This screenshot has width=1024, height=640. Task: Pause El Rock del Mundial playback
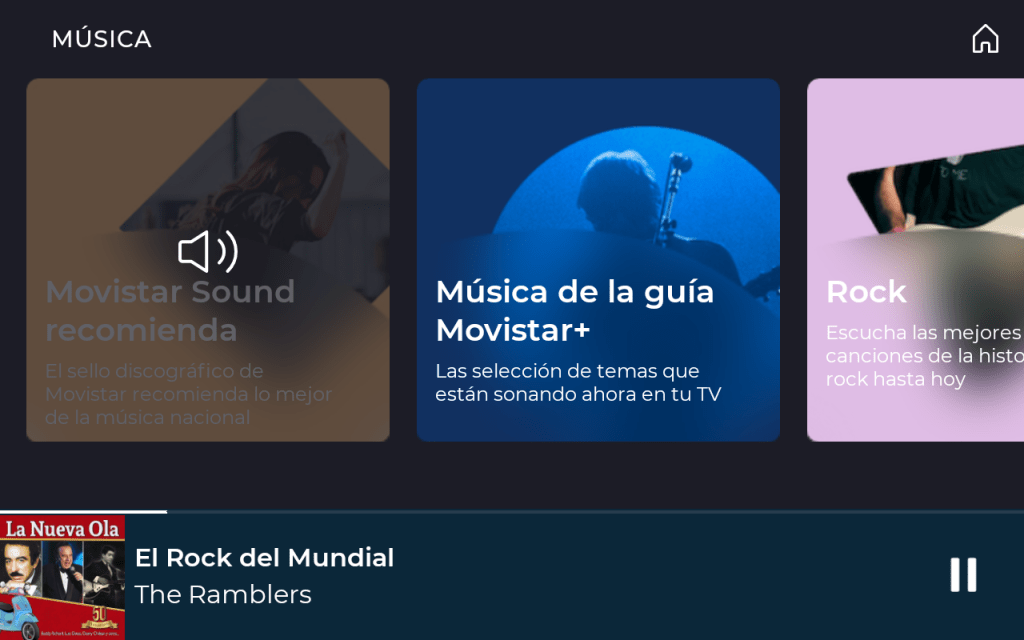[x=963, y=575]
